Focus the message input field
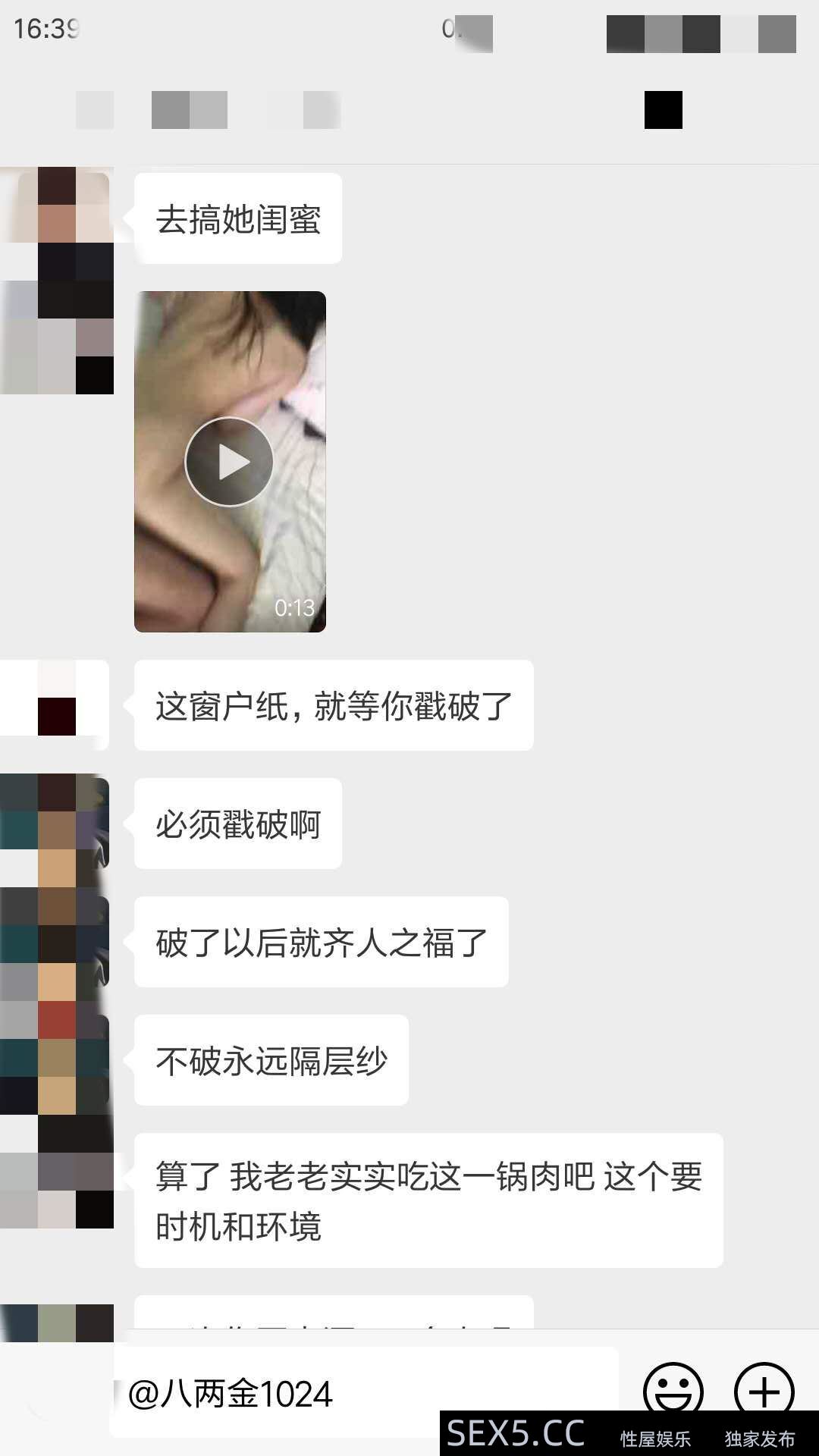The height and width of the screenshot is (1456, 819). pyautogui.click(x=364, y=1394)
